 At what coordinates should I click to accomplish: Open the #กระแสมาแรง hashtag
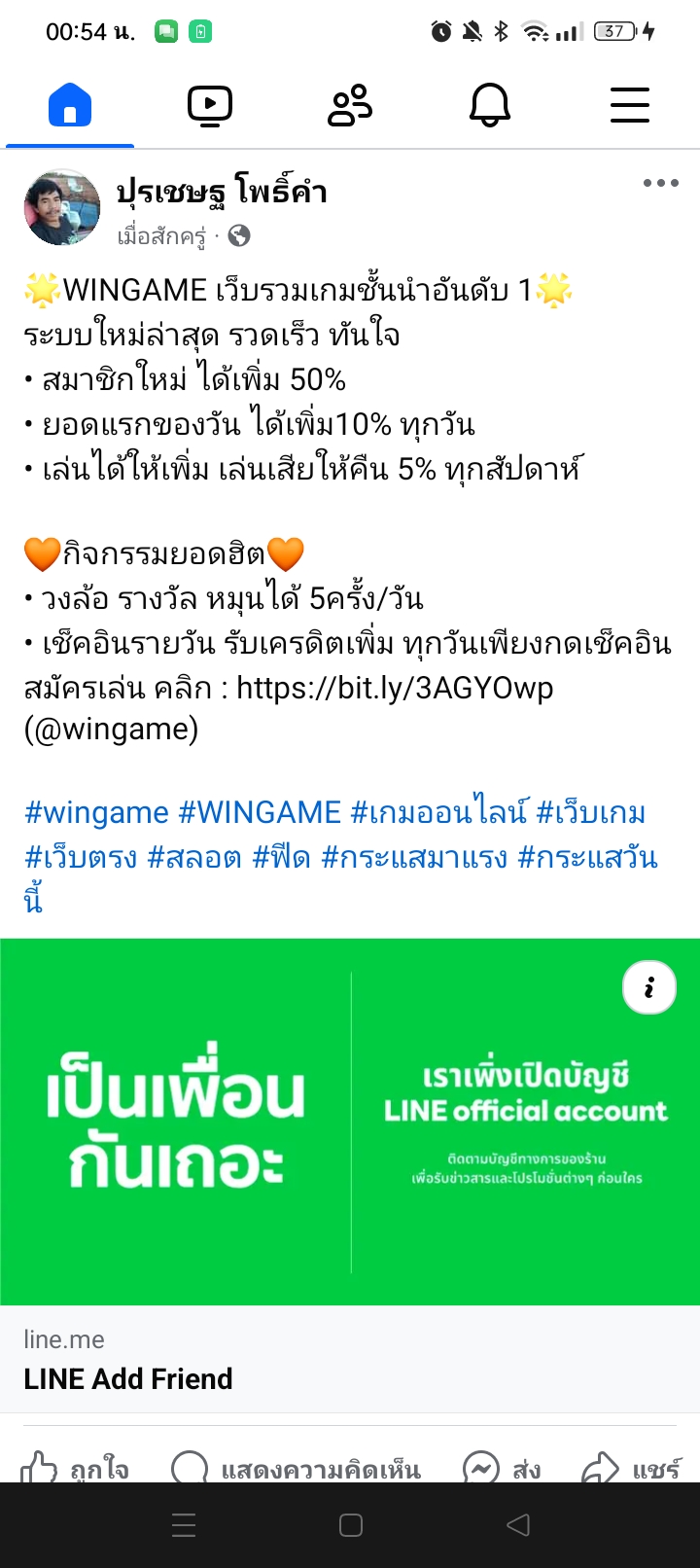pyautogui.click(x=414, y=857)
